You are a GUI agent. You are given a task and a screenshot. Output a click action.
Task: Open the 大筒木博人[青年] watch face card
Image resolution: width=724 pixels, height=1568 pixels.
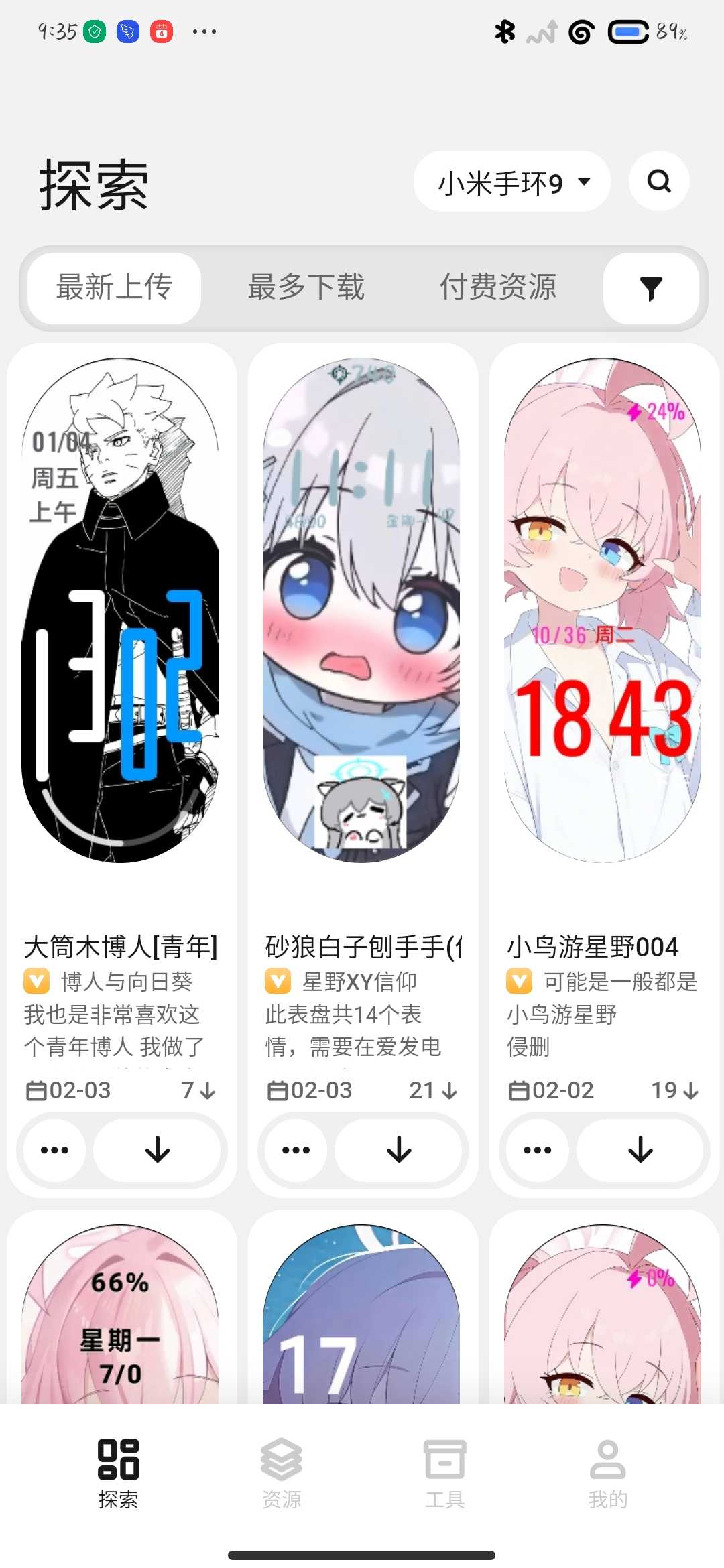[121, 610]
